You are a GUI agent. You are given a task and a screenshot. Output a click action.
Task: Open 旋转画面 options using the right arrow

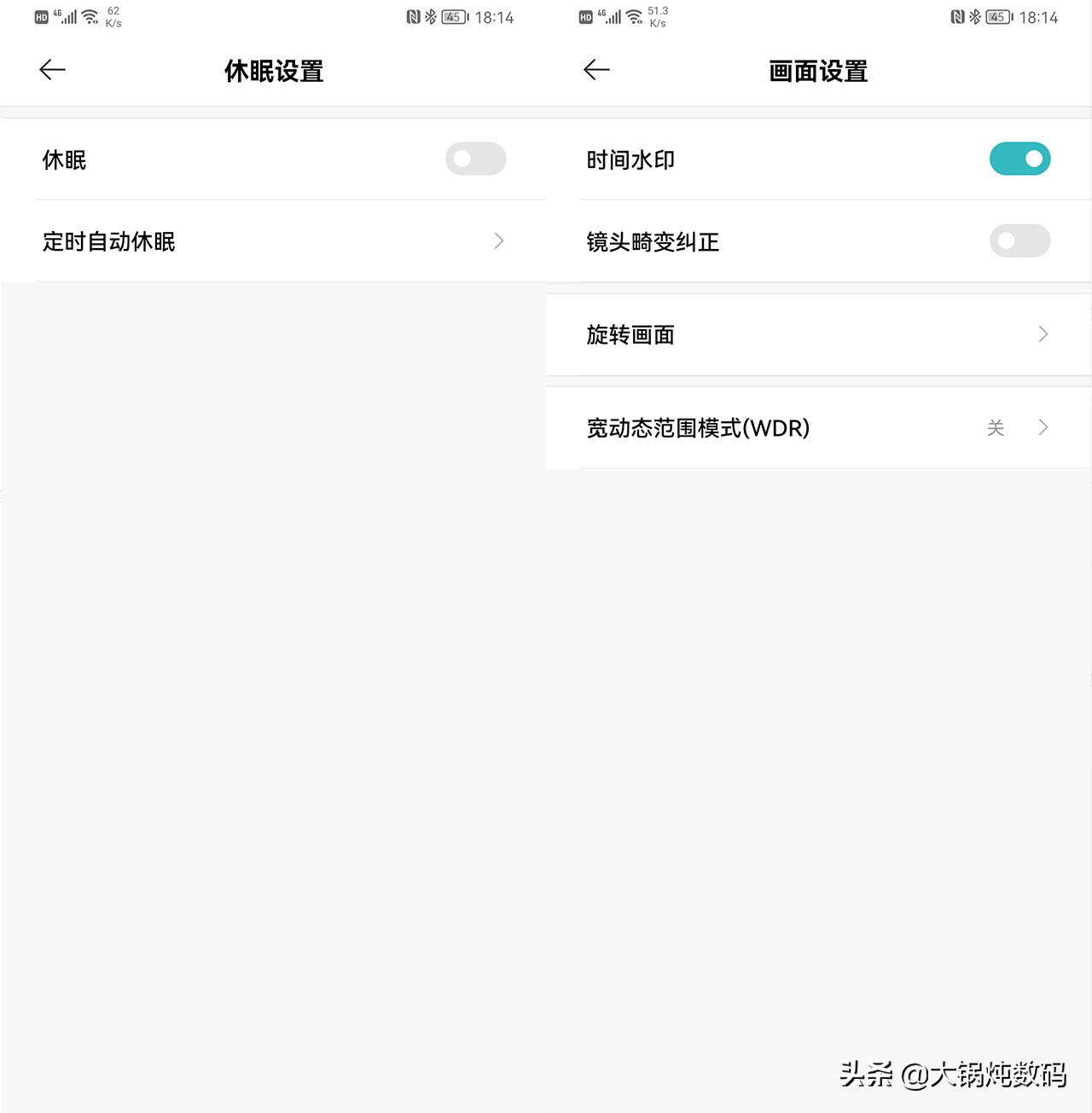point(1043,334)
